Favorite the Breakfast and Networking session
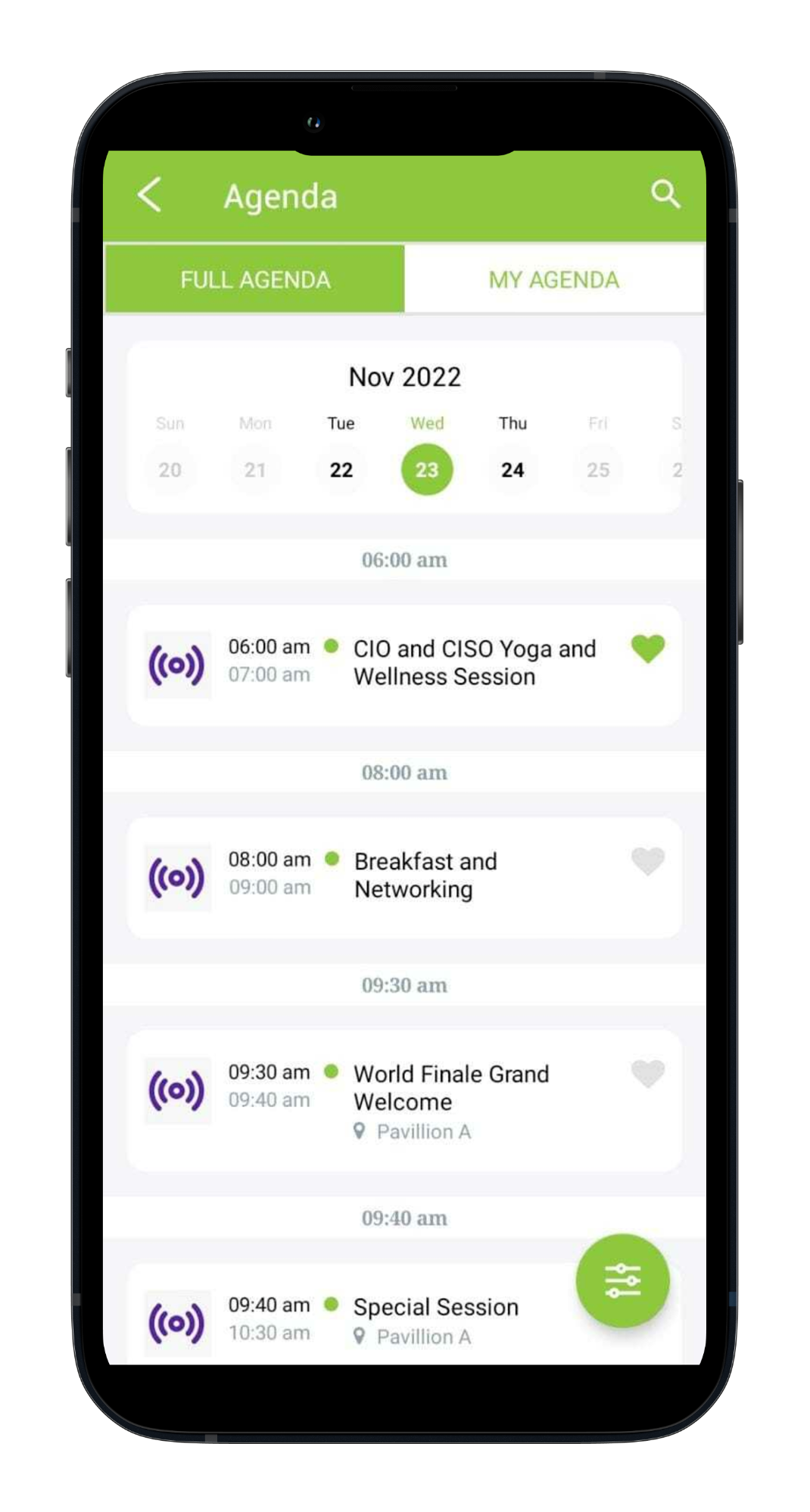The height and width of the screenshot is (1512, 810). (x=648, y=861)
